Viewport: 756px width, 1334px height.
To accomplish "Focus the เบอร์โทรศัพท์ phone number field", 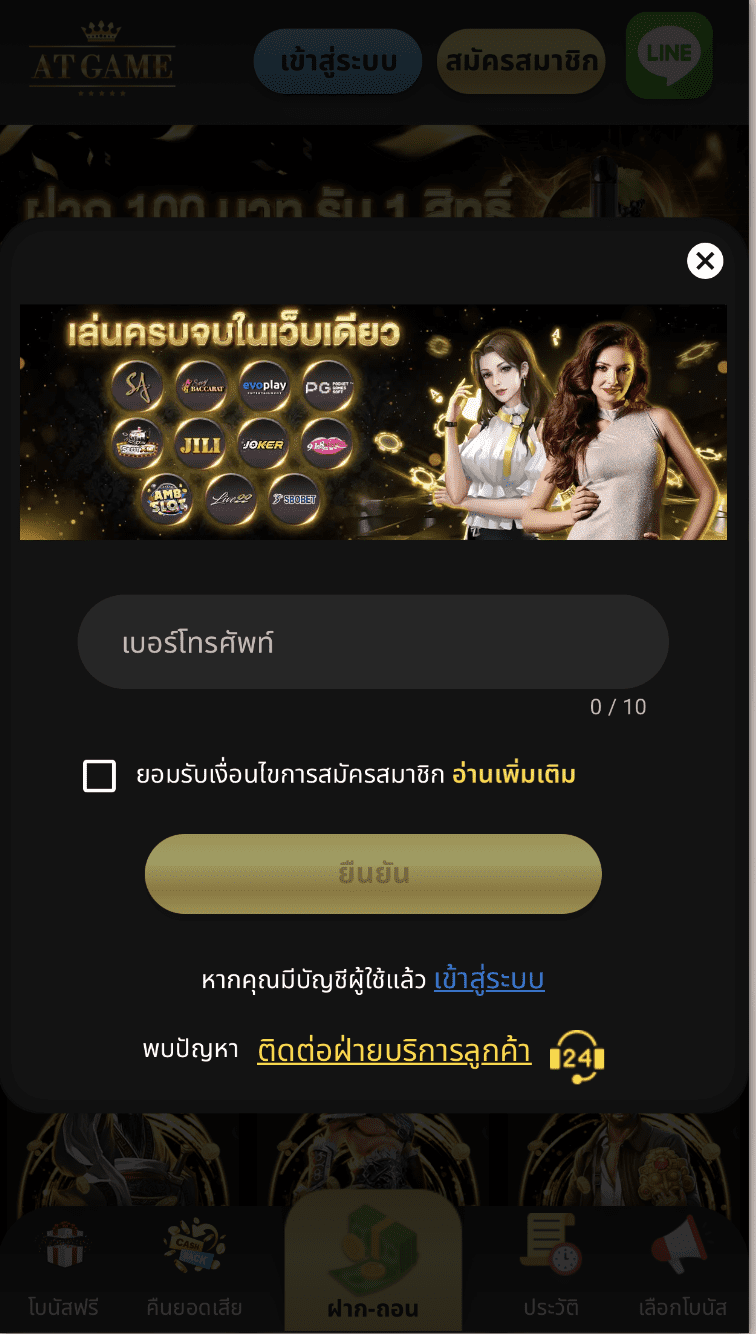I will coord(372,642).
